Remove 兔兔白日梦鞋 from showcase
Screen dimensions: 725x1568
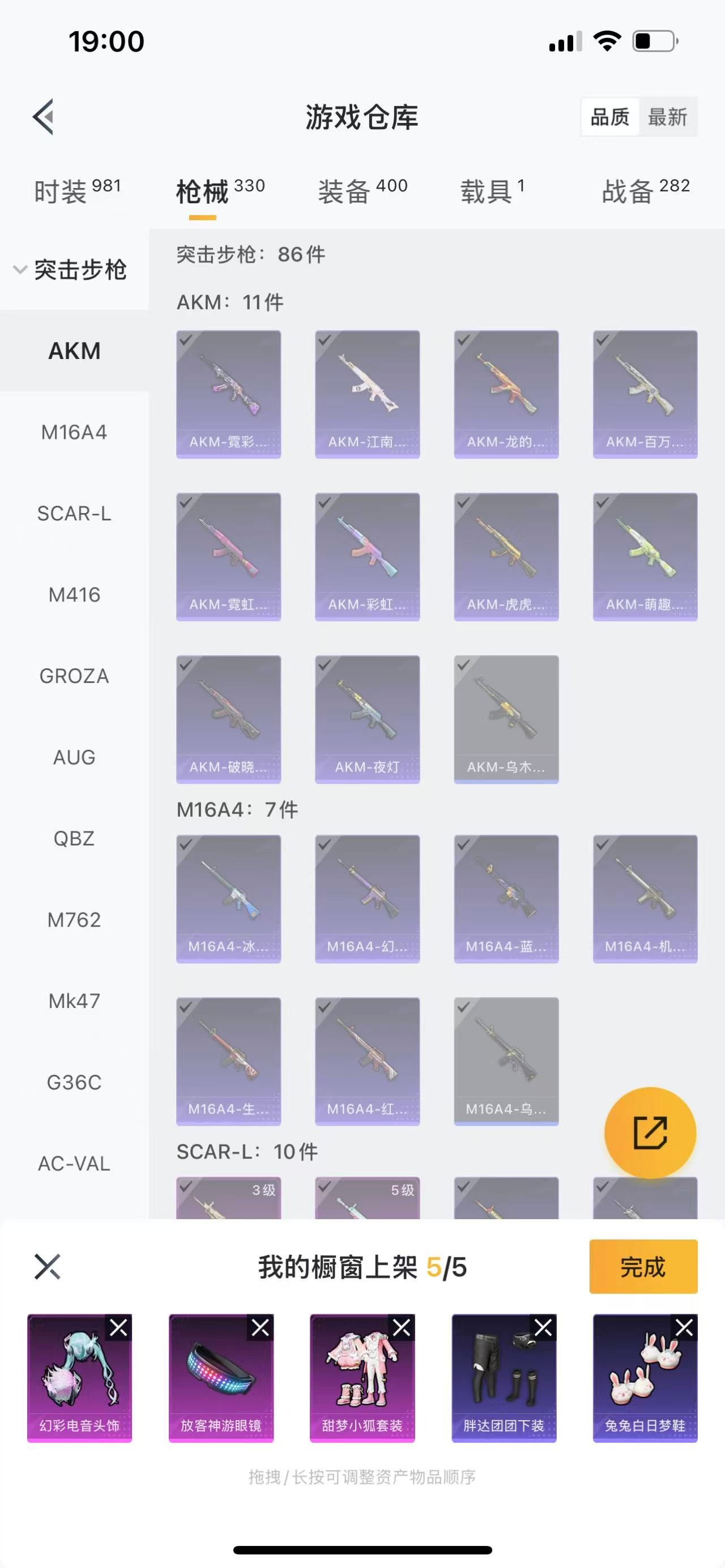point(684,1327)
